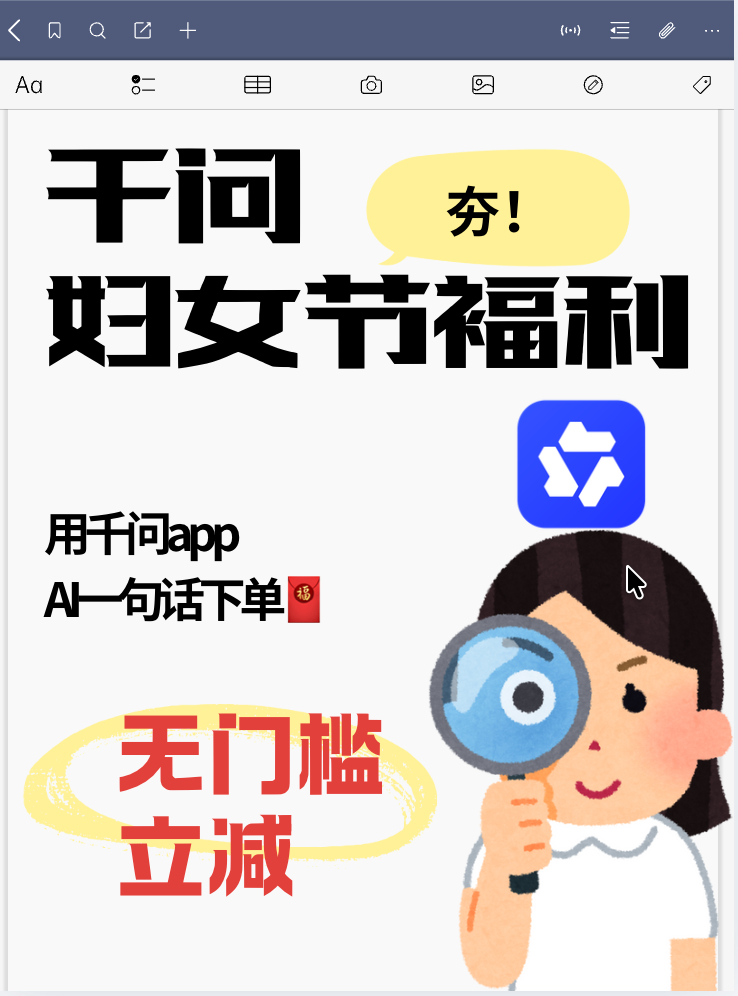
Task: Tap the Qwen app logo in the poster
Action: click(581, 464)
